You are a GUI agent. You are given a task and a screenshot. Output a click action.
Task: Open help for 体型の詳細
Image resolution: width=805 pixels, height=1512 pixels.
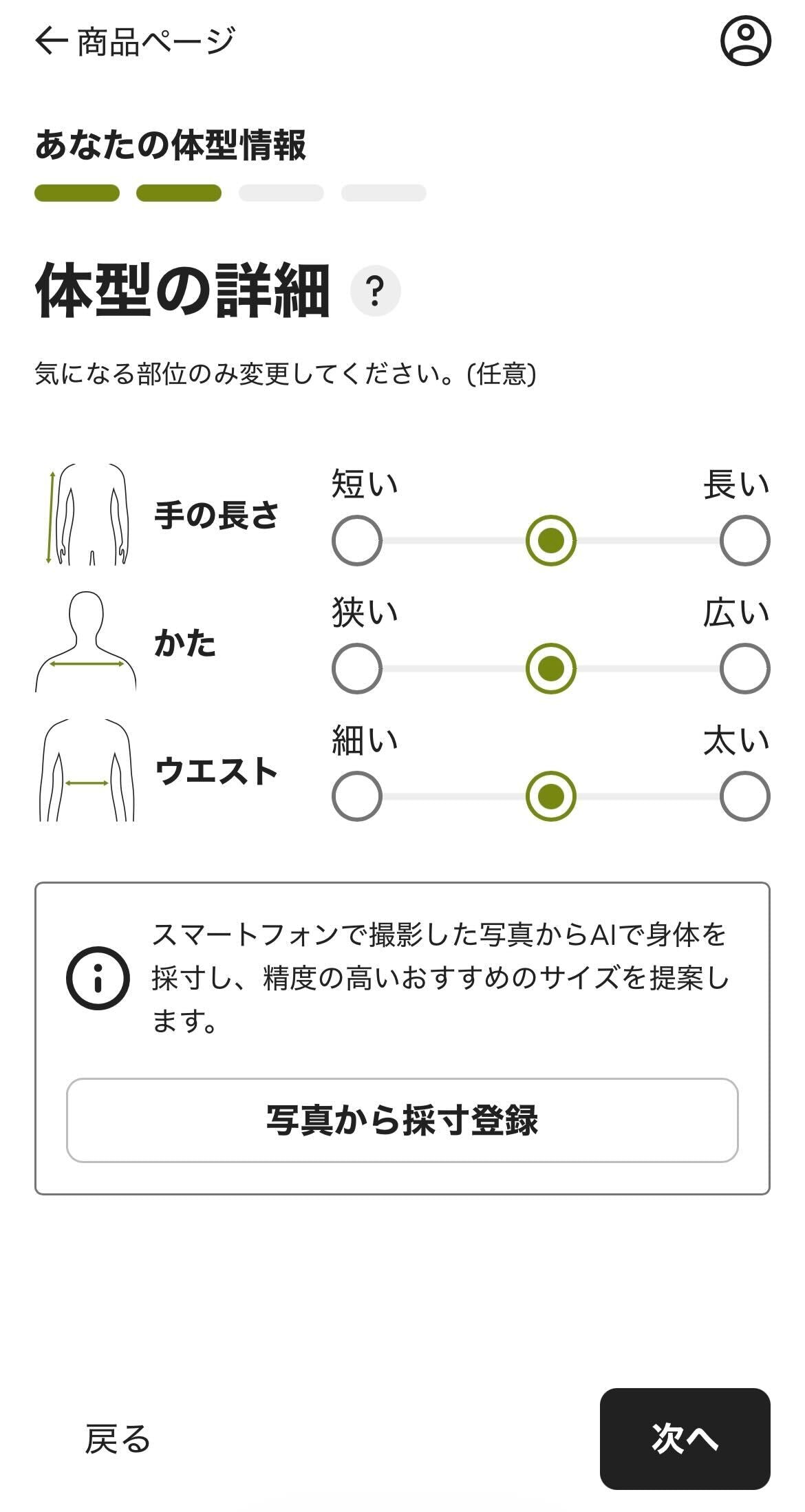[375, 291]
